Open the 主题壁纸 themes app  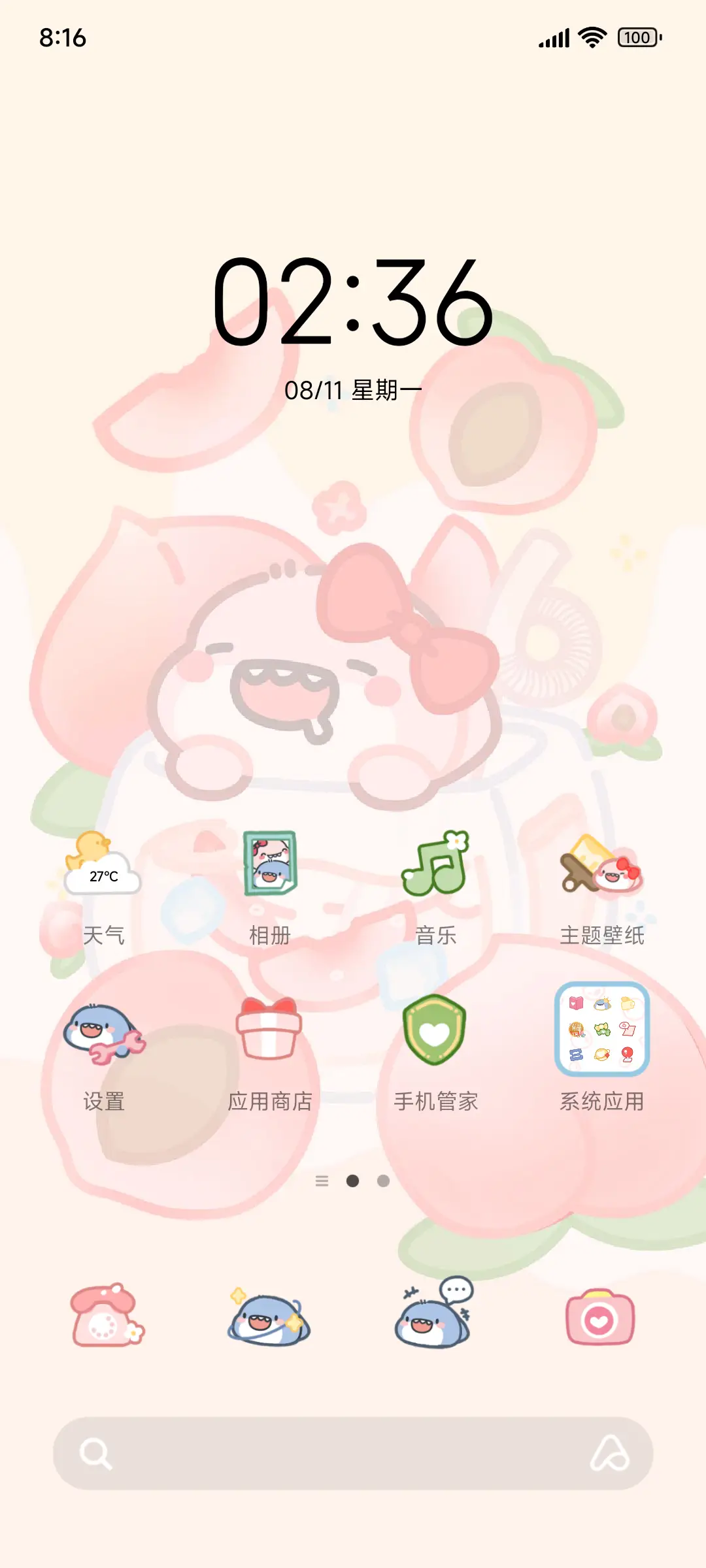[601, 875]
